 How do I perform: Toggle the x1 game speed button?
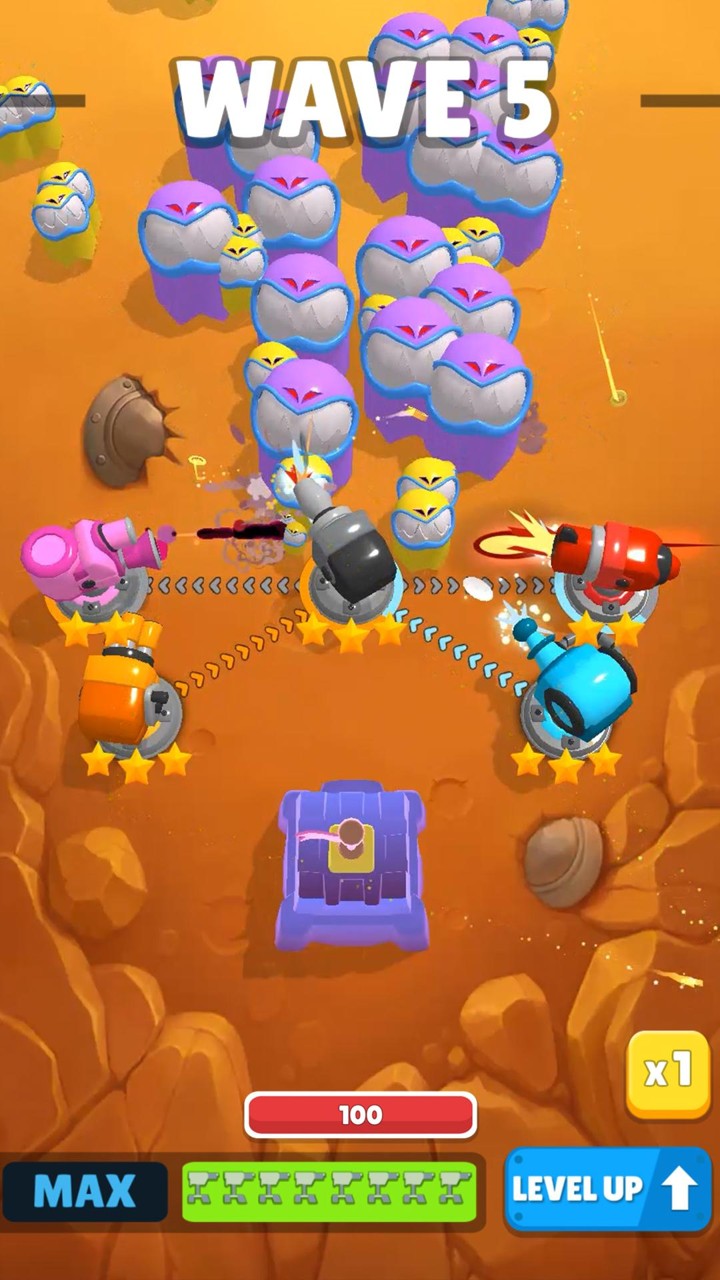pyautogui.click(x=668, y=1074)
